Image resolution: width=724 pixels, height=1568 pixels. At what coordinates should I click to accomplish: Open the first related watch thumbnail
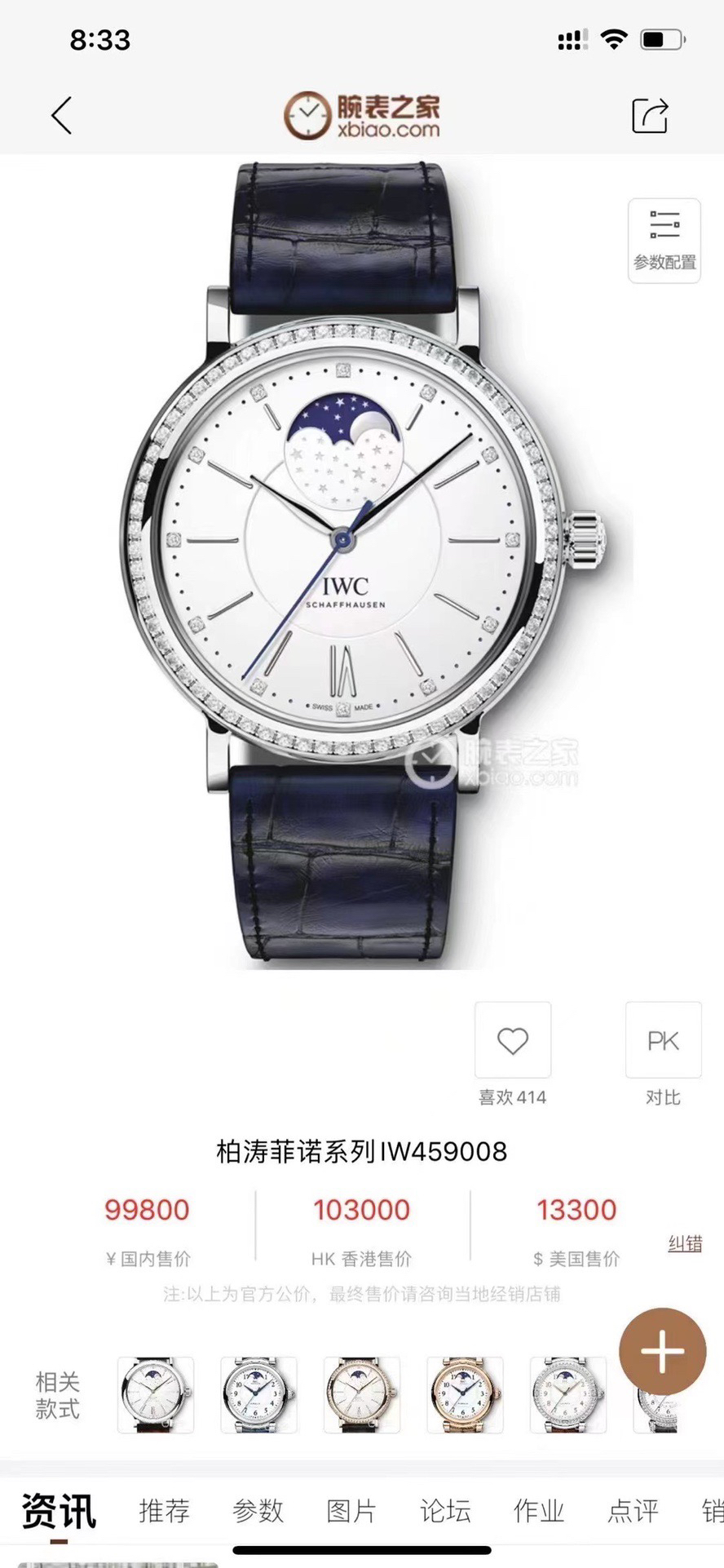point(156,1395)
